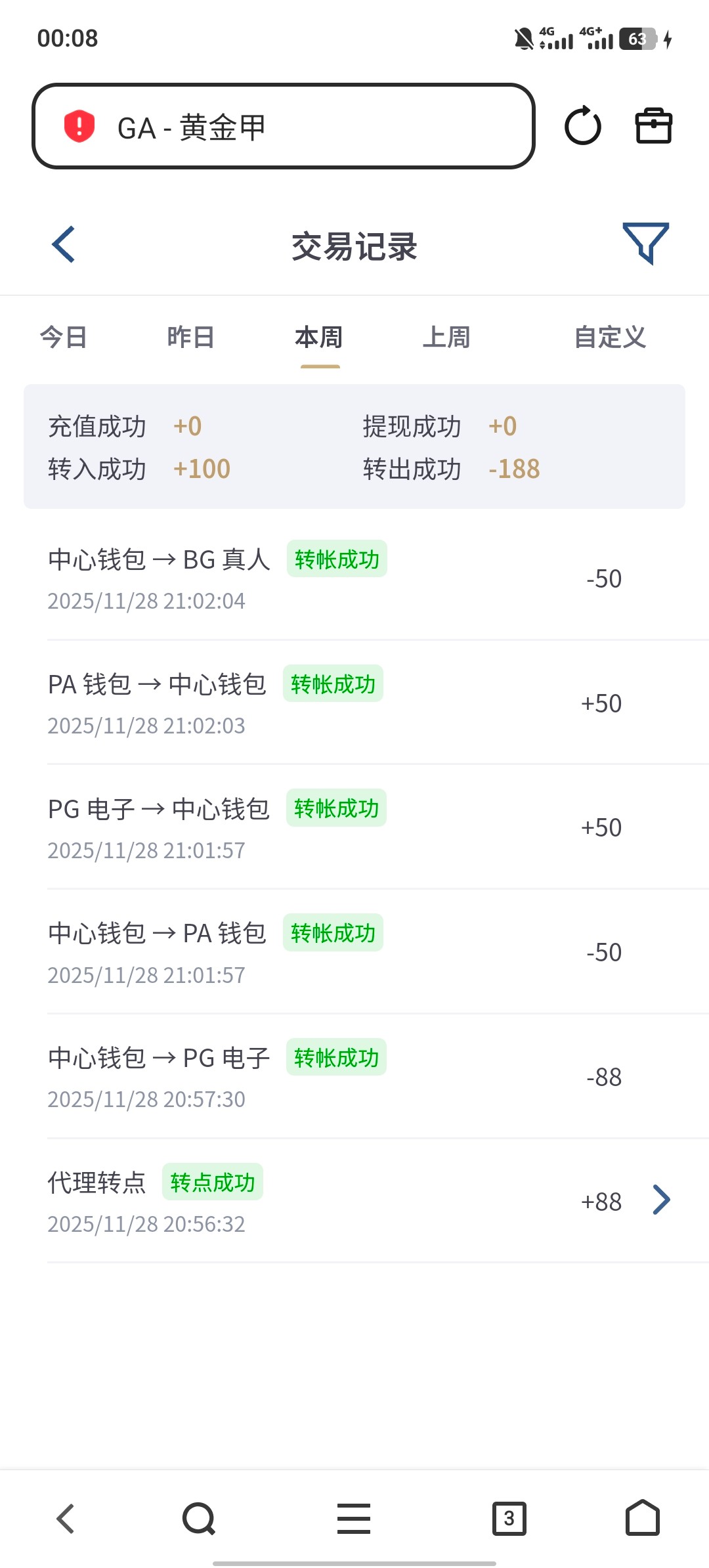Switch to the 上周 tab
The image size is (709, 1568).
(446, 338)
